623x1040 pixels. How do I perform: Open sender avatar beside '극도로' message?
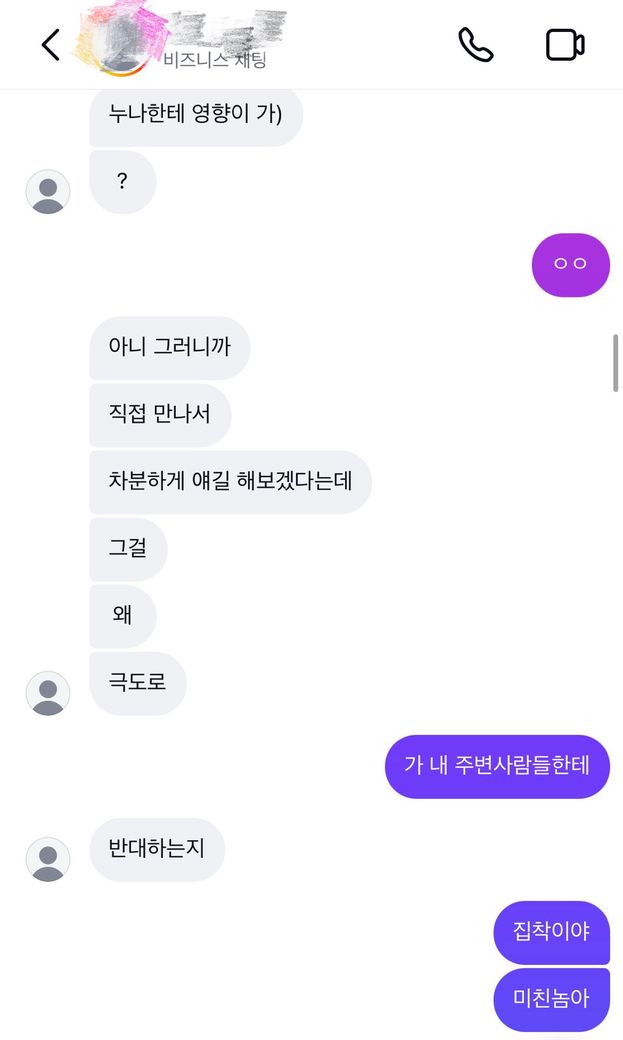pos(48,693)
